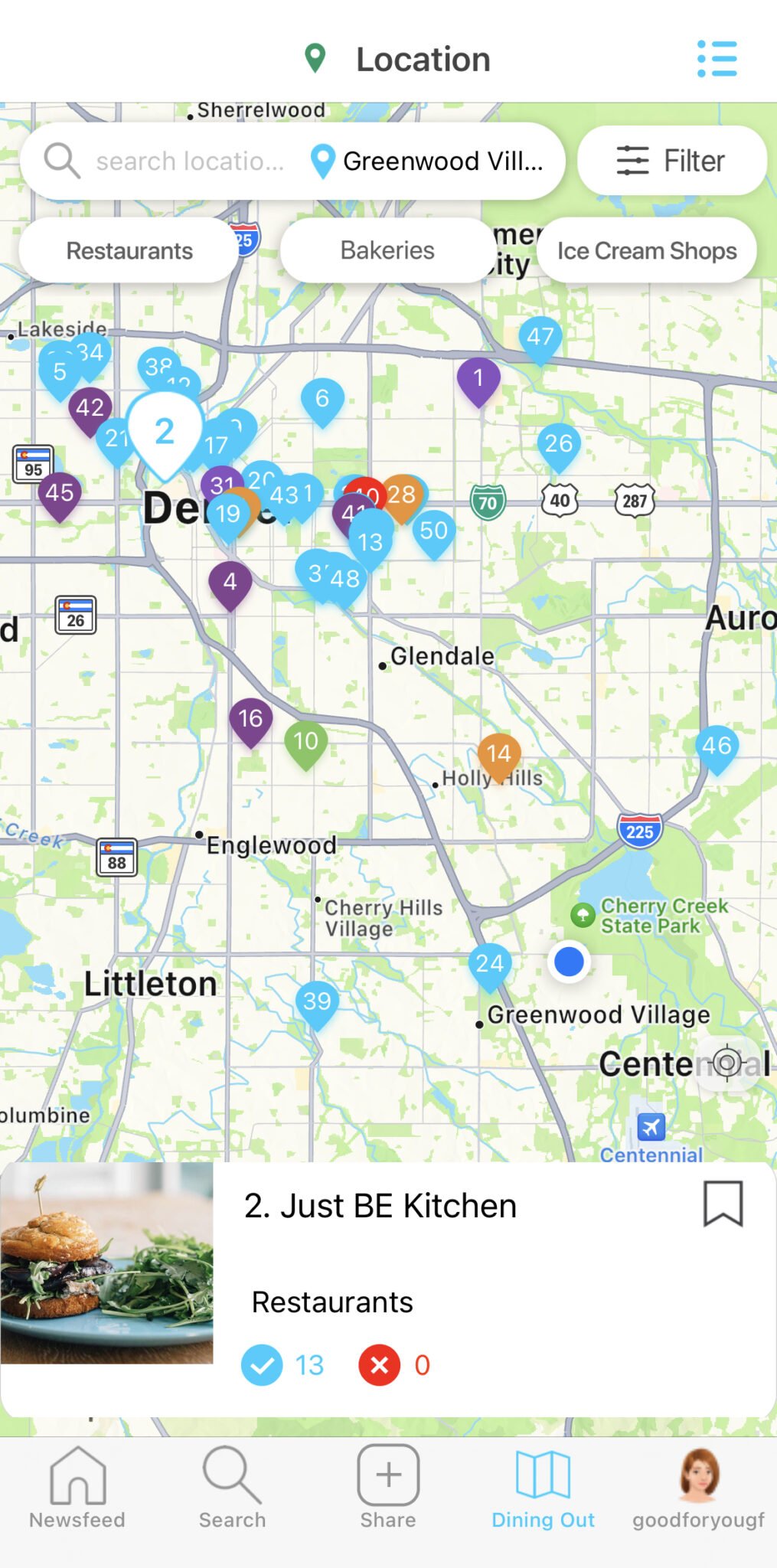Select the Restaurants chip
777x1568 pixels.
point(129,250)
